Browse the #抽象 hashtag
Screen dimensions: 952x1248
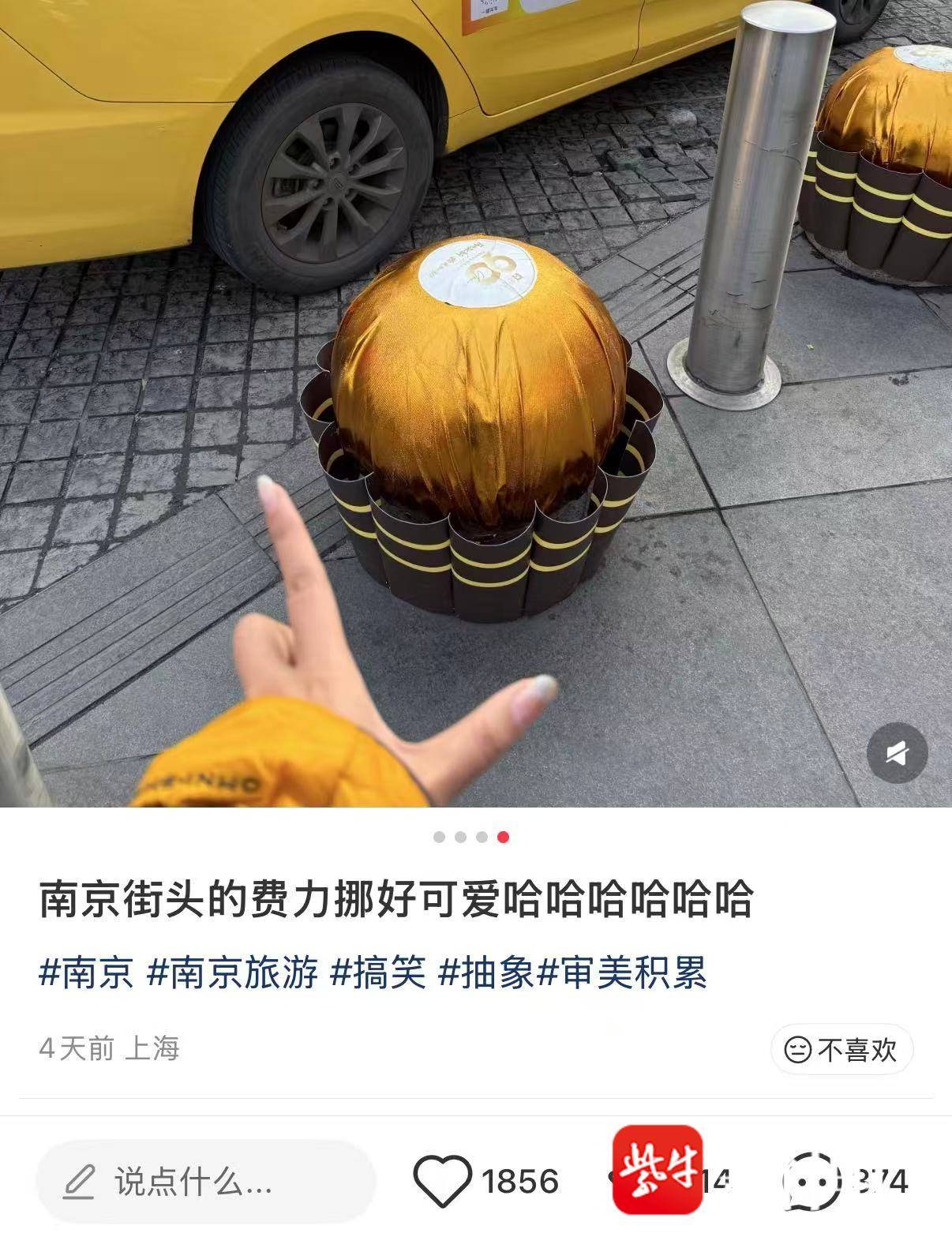pyautogui.click(x=486, y=973)
